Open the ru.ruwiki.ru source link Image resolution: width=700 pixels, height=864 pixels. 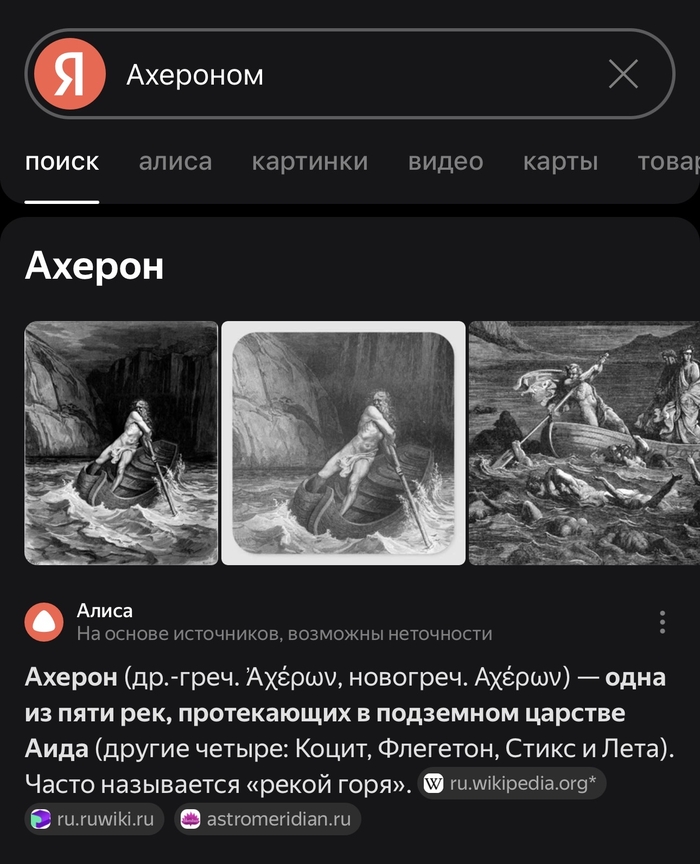pyautogui.click(x=95, y=820)
